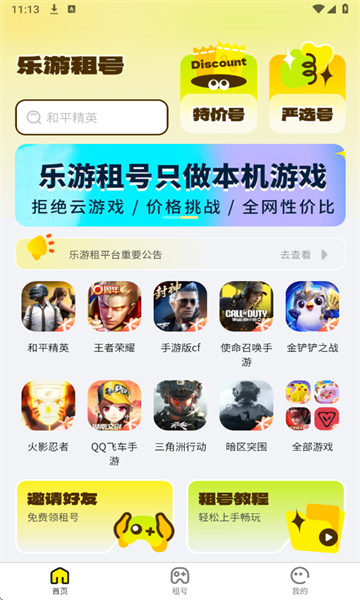The height and width of the screenshot is (600, 360).
Task: Open the 严选号 selected accounts card
Action: coord(307,90)
